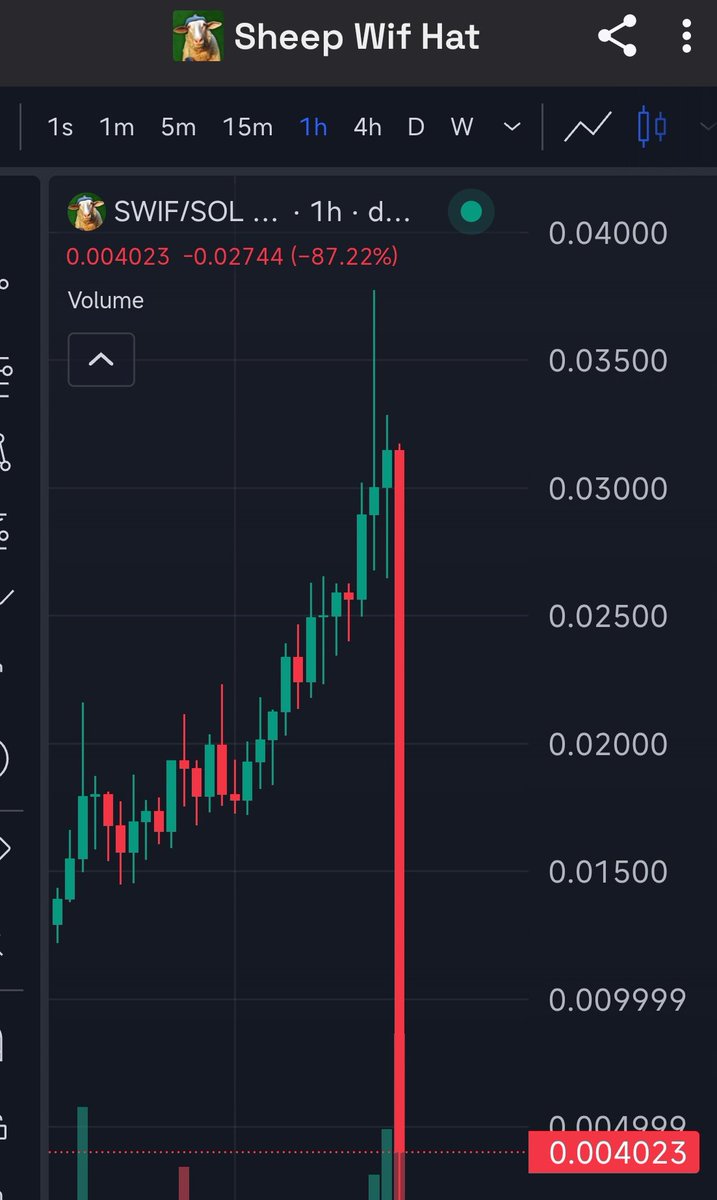Screen dimensions: 717x1200
Task: Select candlestick chart style
Action: [x=652, y=127]
